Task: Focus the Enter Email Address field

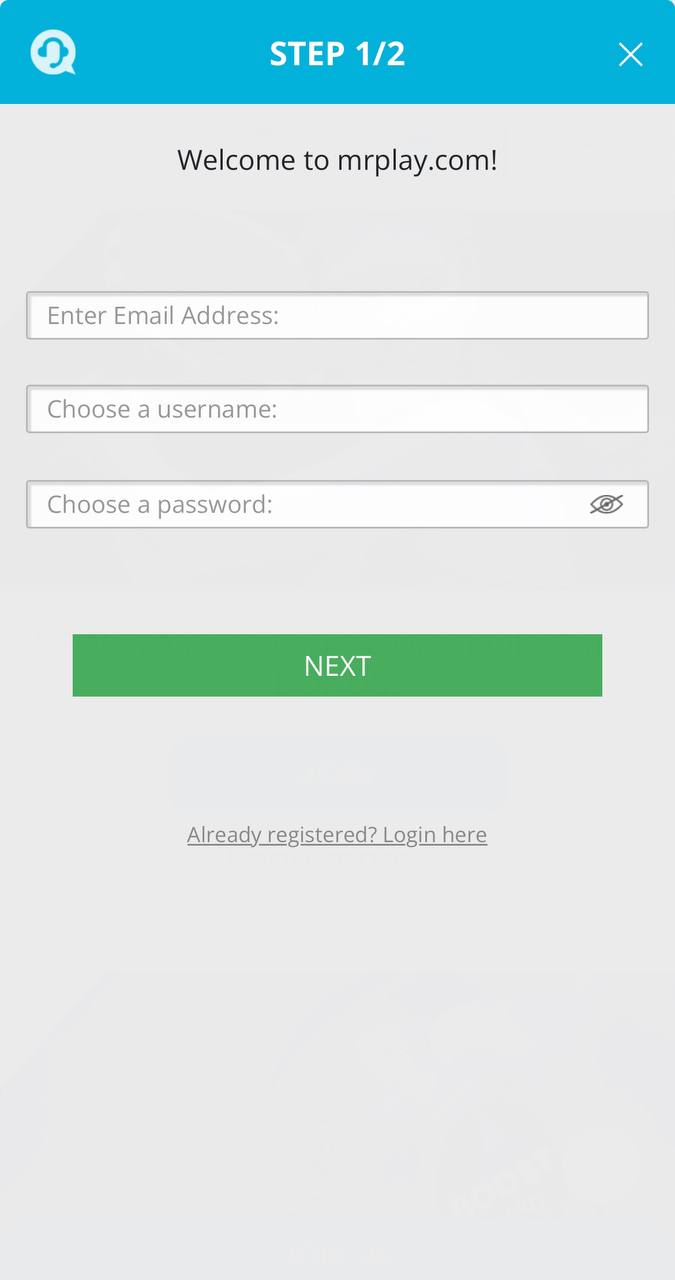Action: (337, 315)
